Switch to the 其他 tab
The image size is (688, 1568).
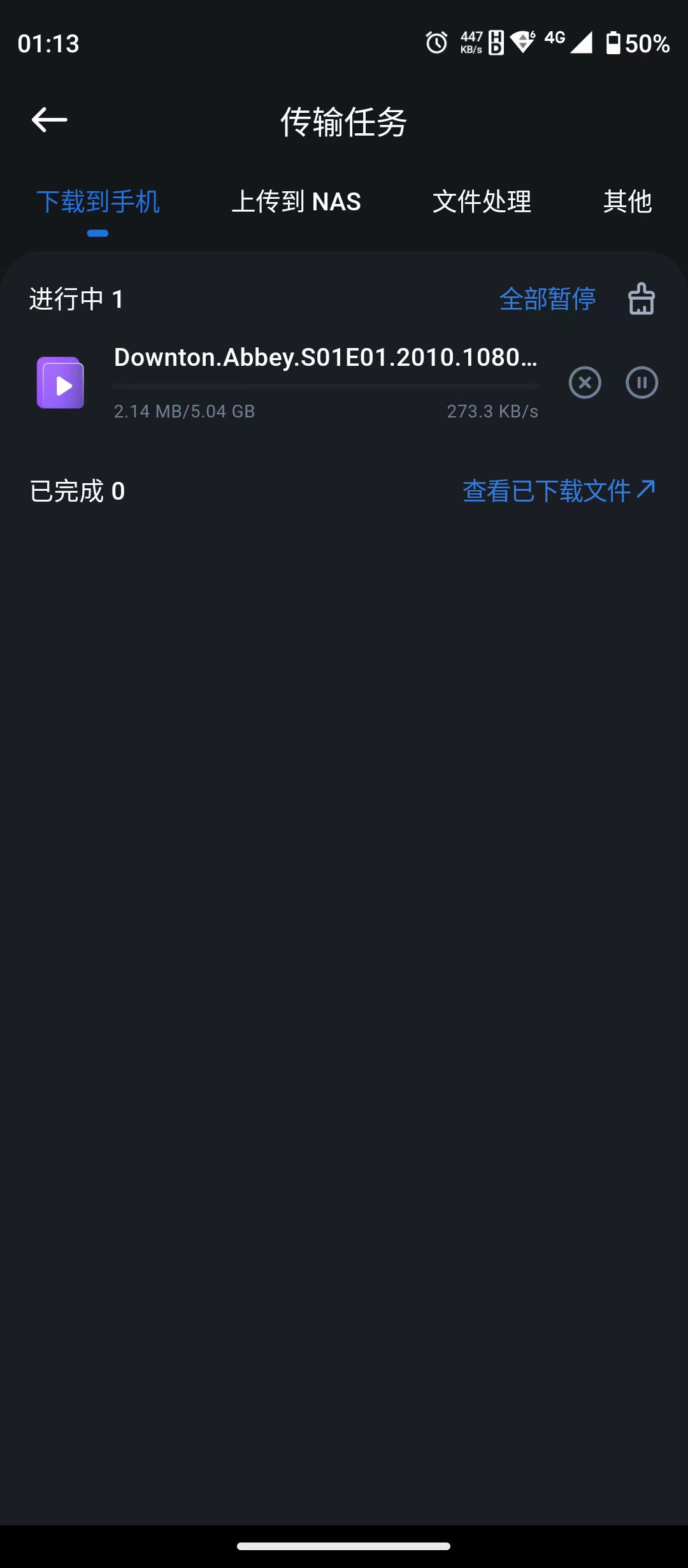click(x=627, y=201)
